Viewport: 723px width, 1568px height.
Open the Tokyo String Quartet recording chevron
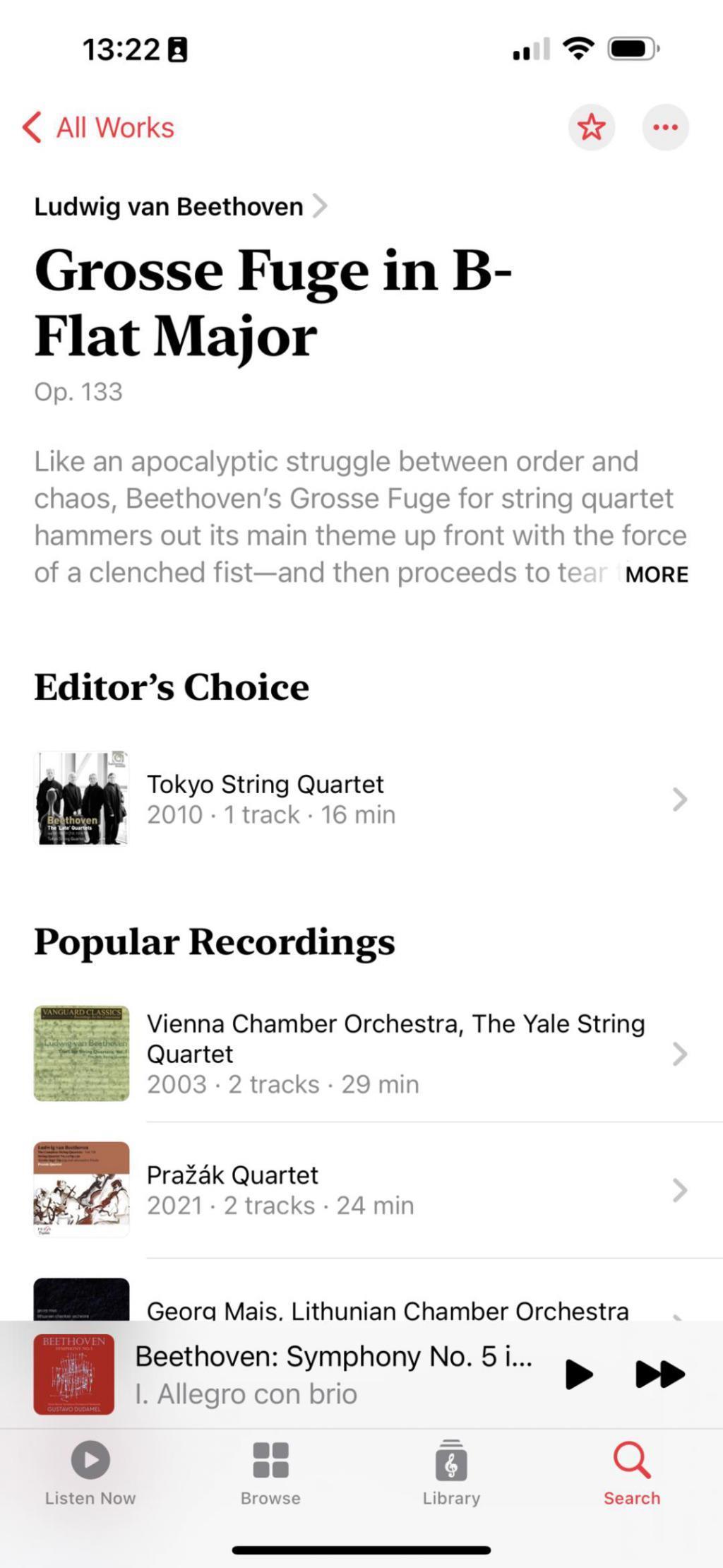tap(679, 799)
